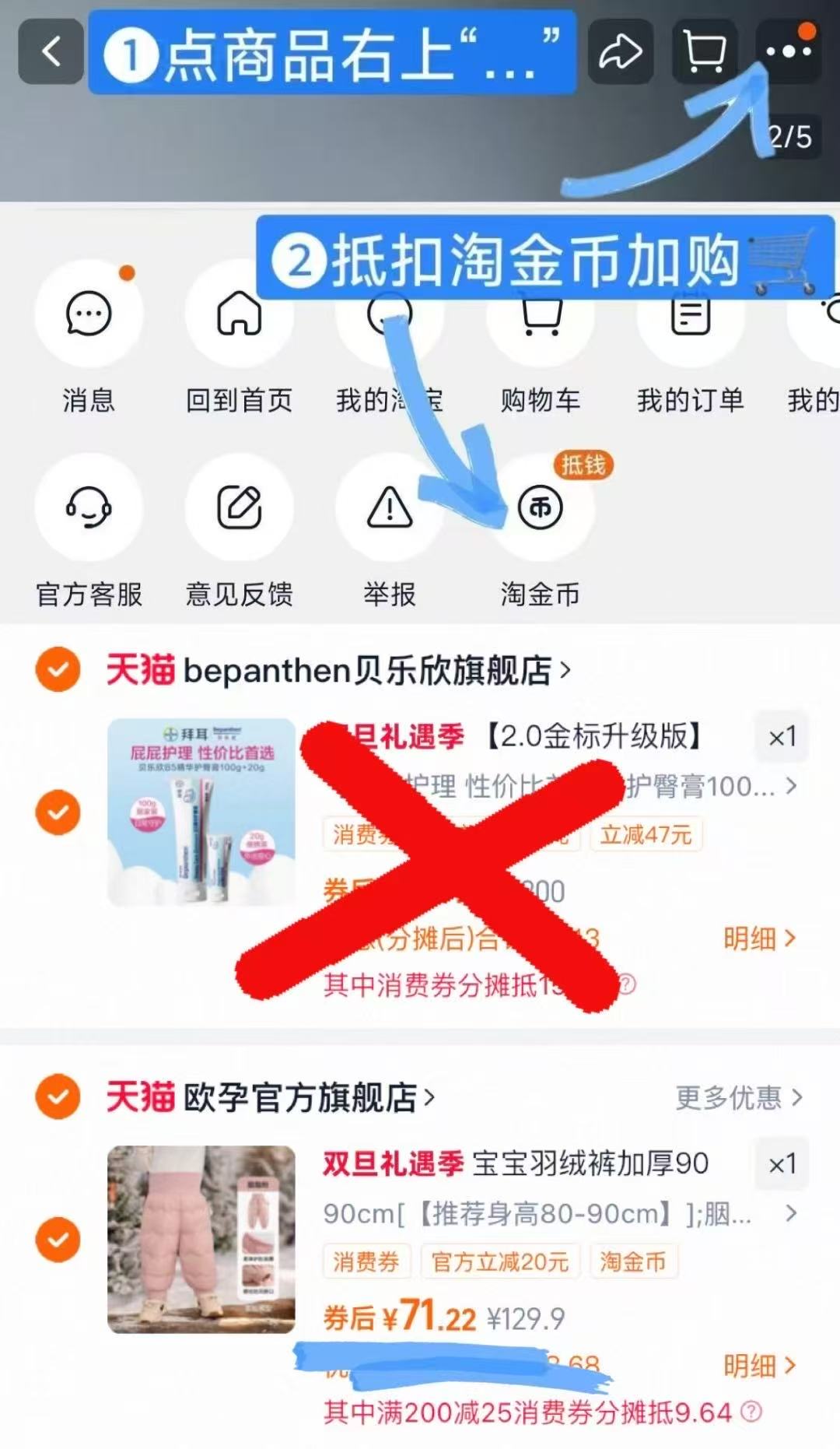The image size is (840, 1449).
Task: Tap the 回到首页 home icon
Action: point(239,315)
